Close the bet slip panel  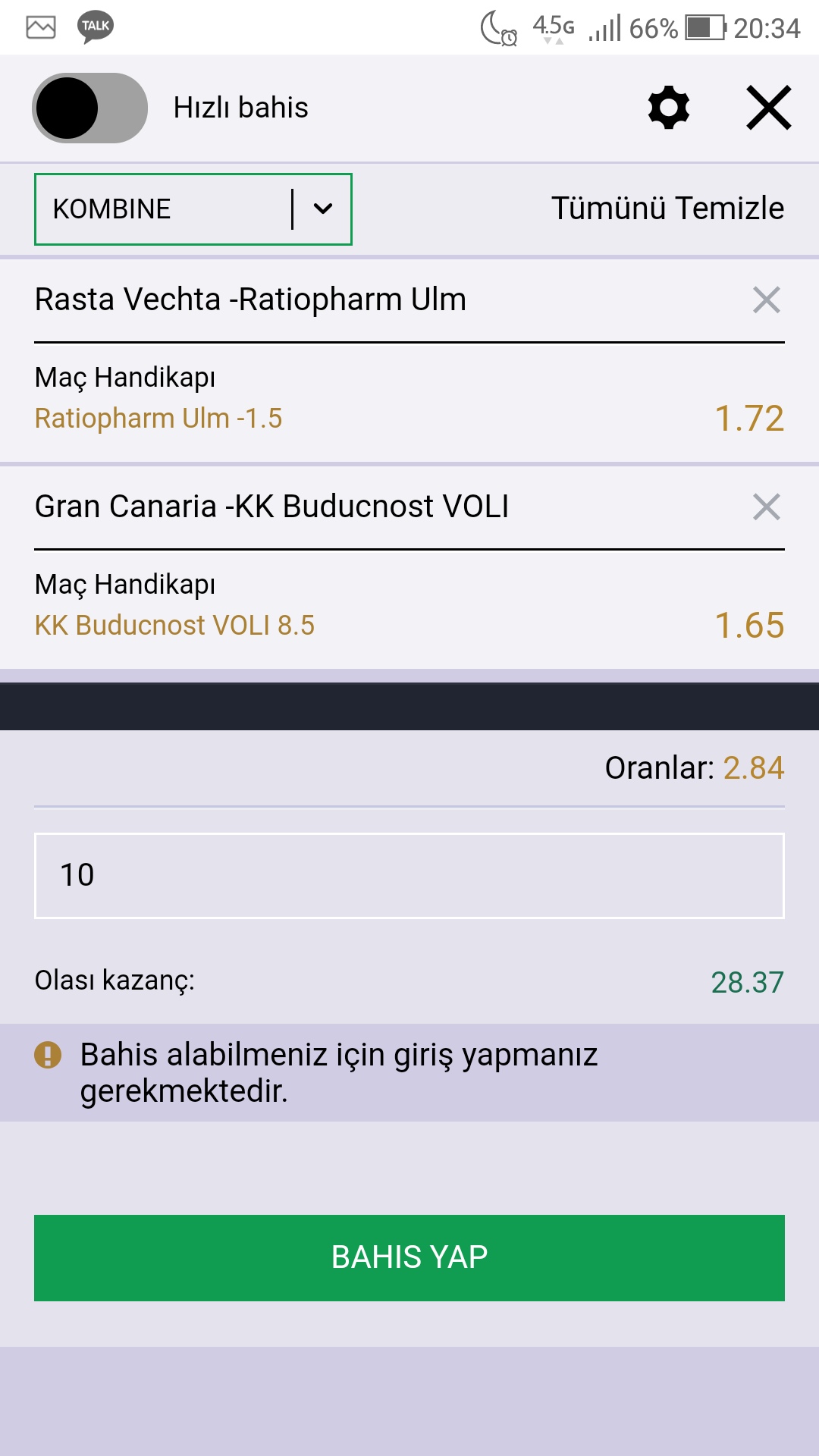click(x=769, y=108)
